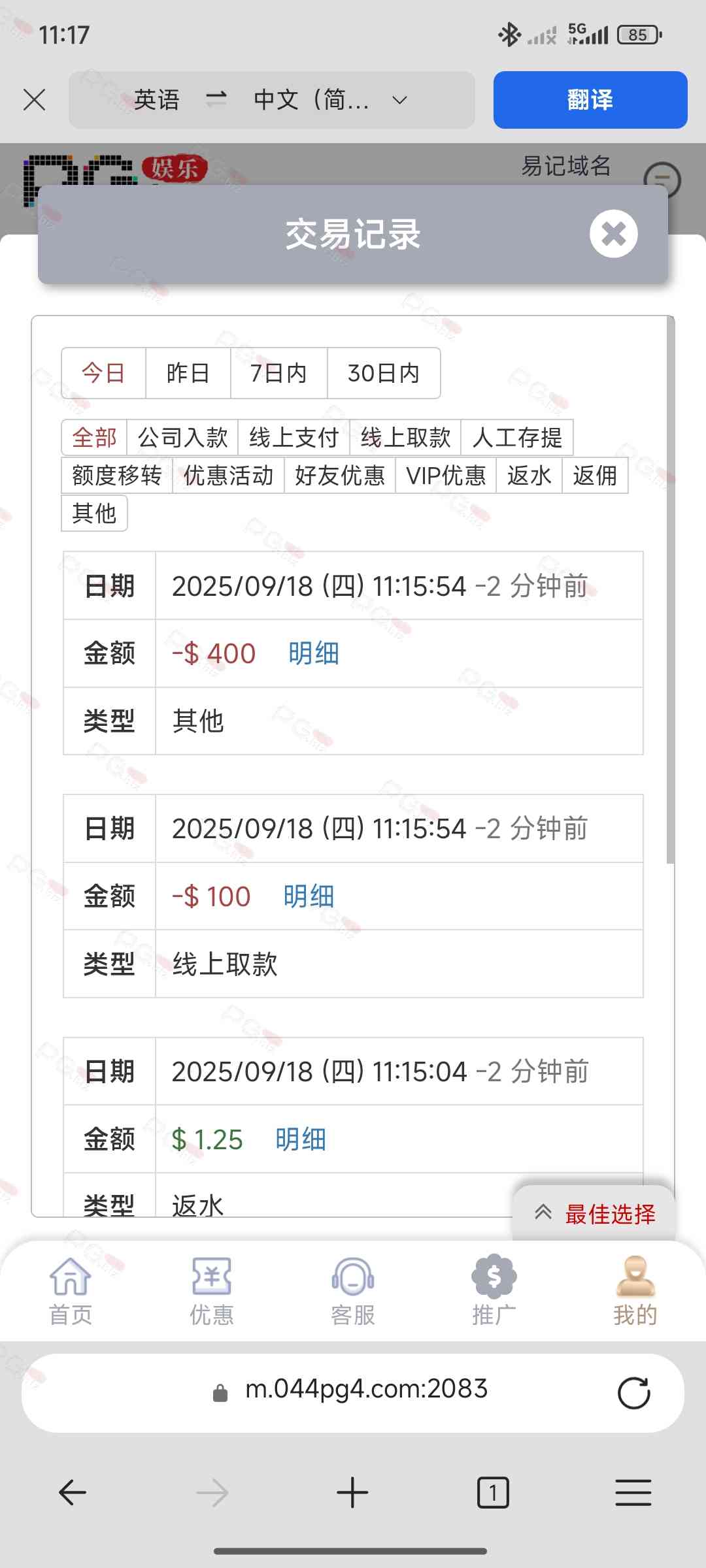Image resolution: width=706 pixels, height=1568 pixels.
Task: Show only 线上取款 records
Action: 405,437
